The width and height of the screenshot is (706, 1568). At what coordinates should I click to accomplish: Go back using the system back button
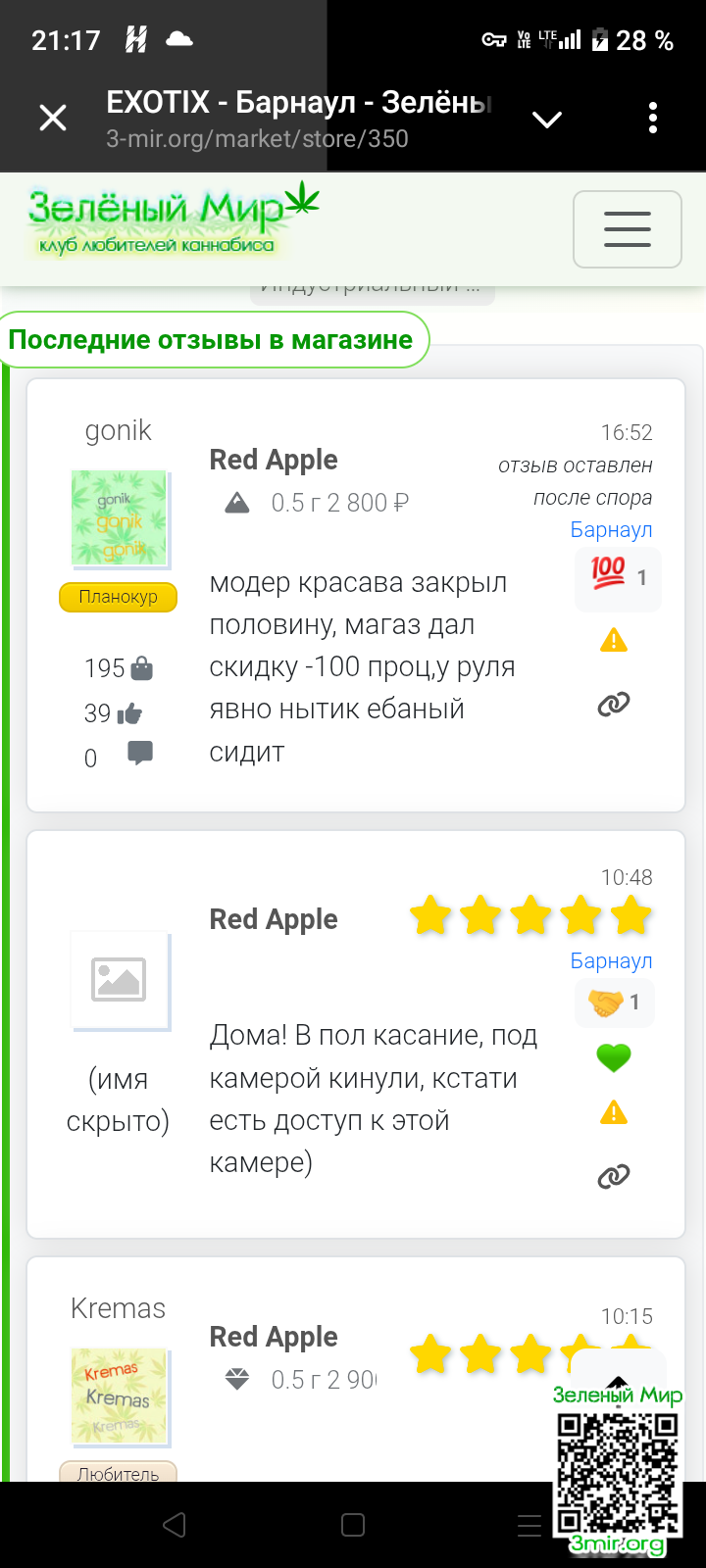(175, 1525)
